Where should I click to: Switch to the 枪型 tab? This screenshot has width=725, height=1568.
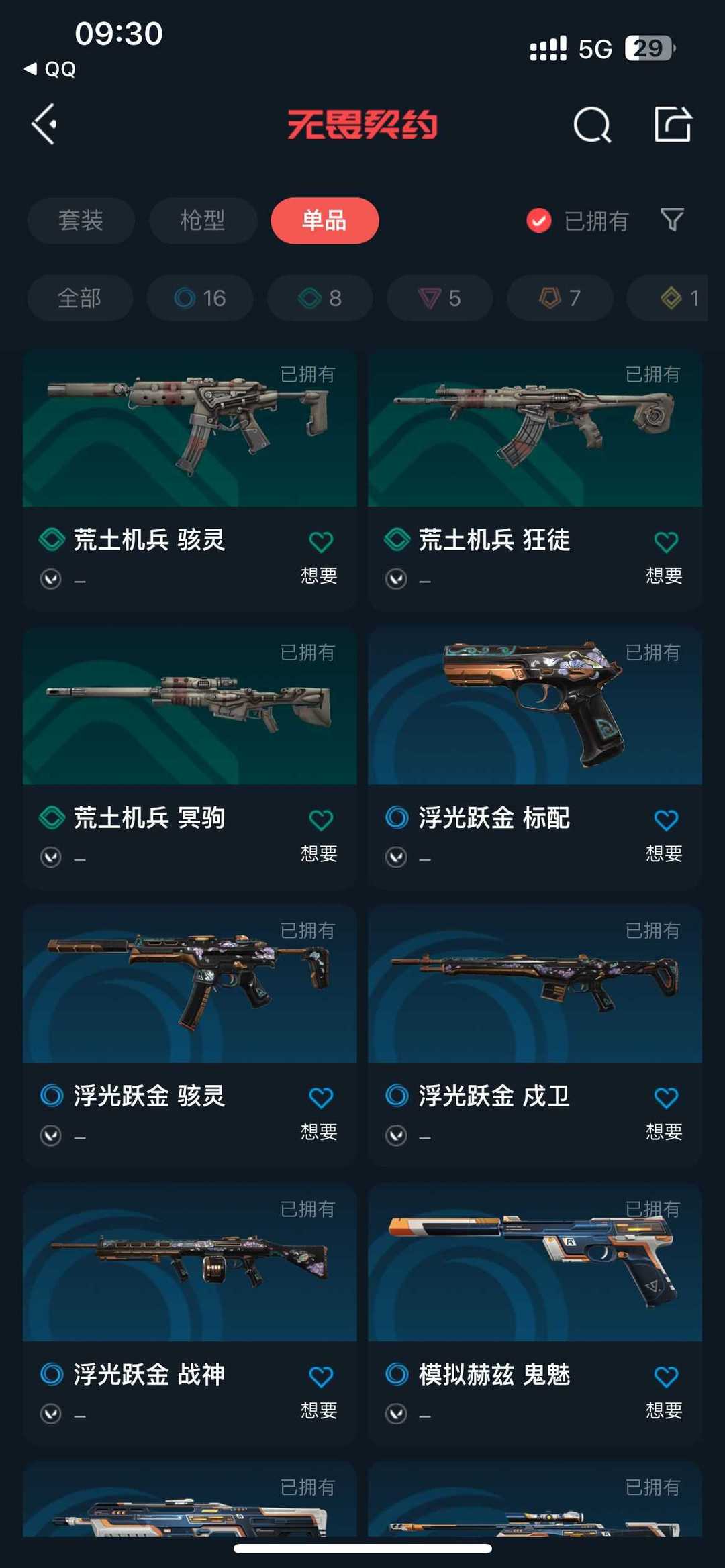(203, 221)
